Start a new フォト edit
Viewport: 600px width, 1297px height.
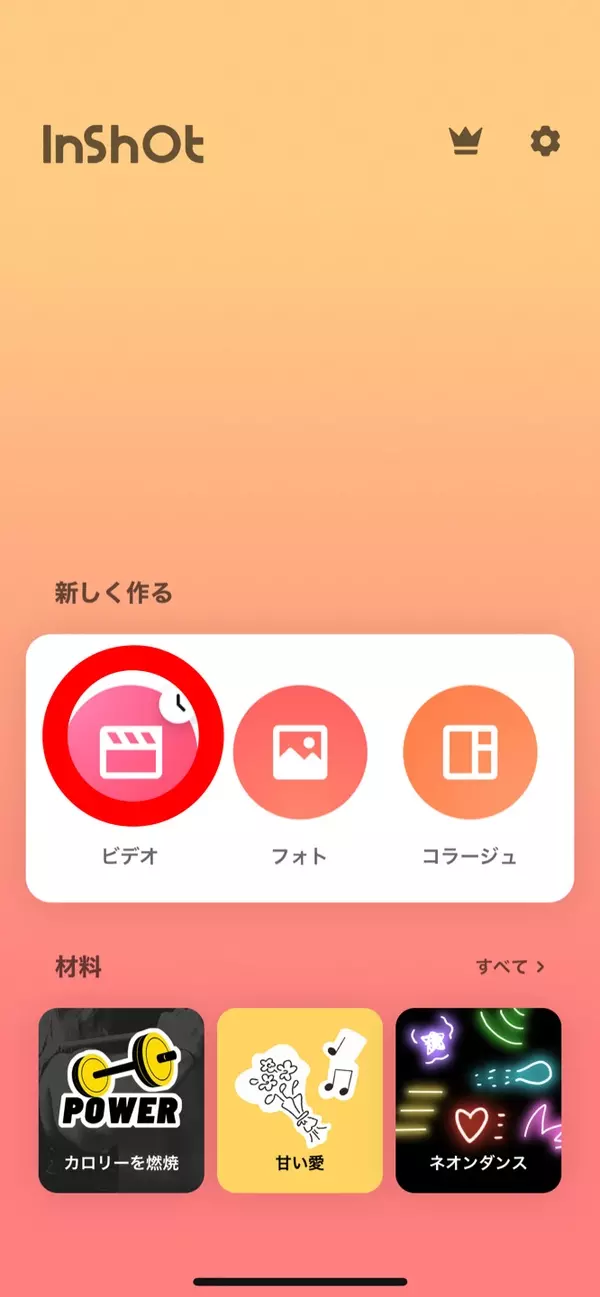point(300,753)
